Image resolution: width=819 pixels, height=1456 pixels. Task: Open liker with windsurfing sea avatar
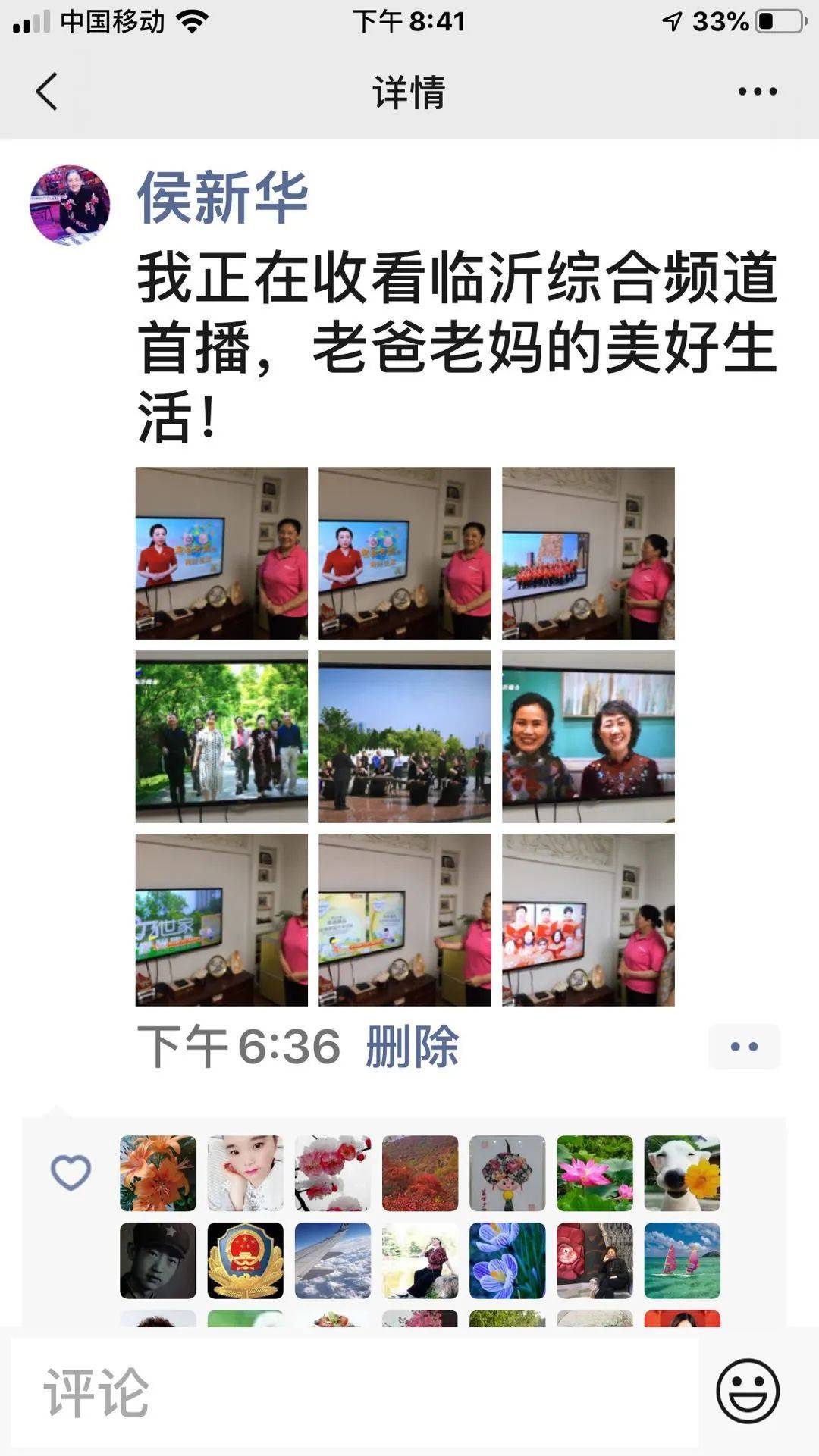click(682, 1260)
